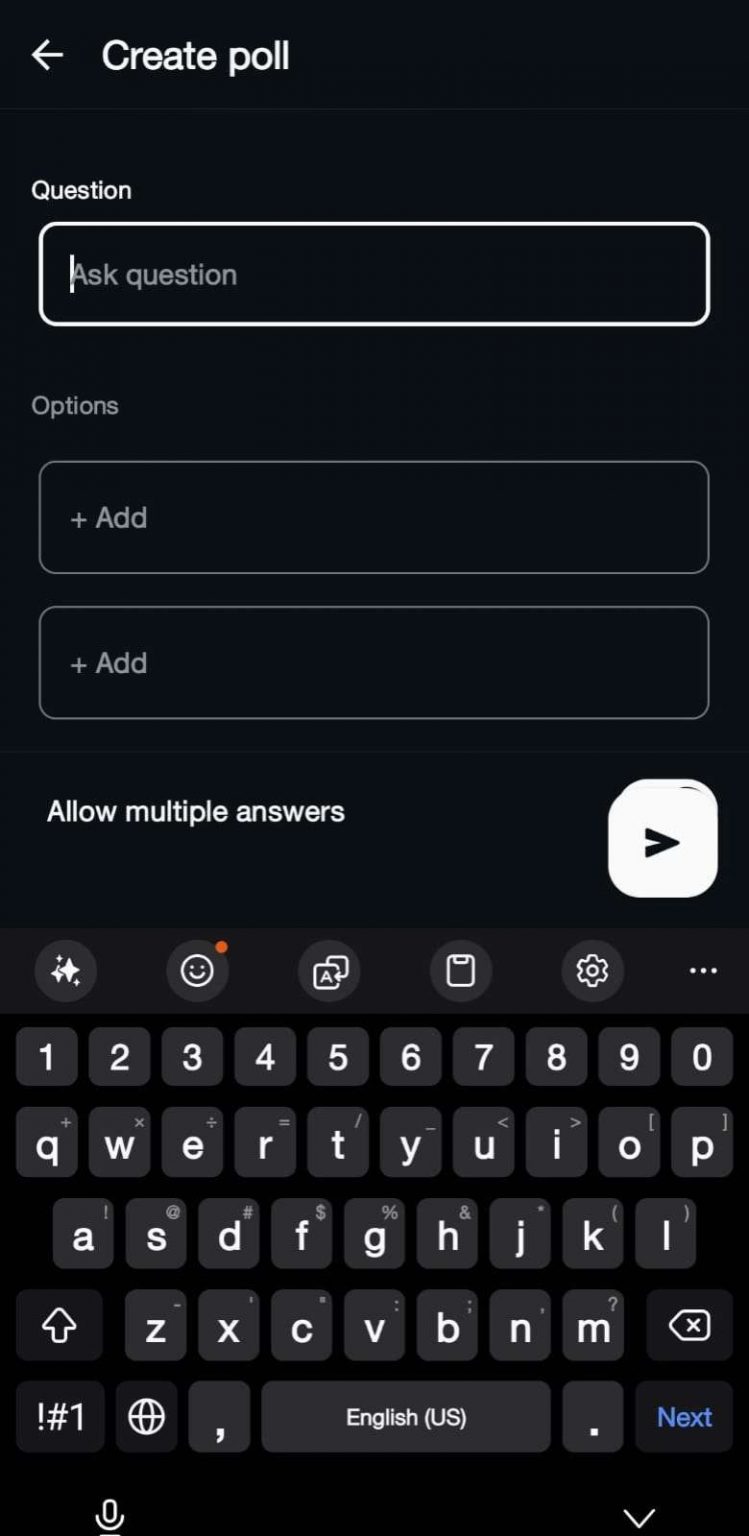
Task: Send the poll with the arrow button
Action: coord(662,842)
